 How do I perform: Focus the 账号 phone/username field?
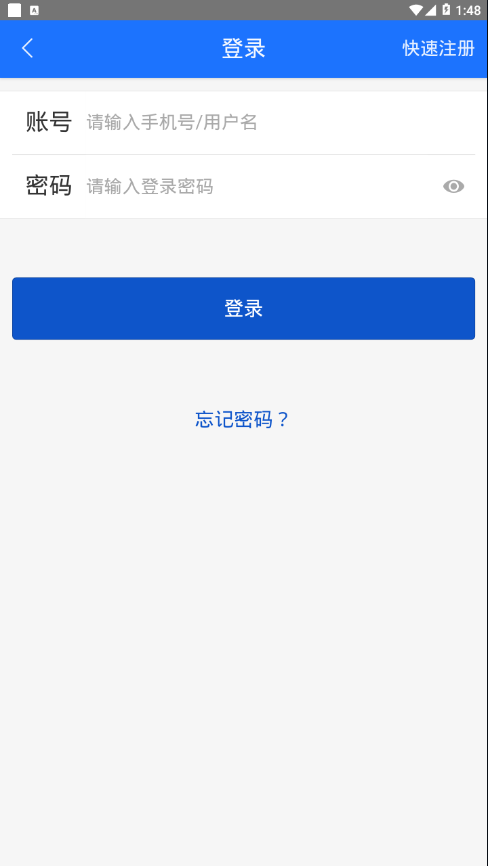tap(280, 123)
